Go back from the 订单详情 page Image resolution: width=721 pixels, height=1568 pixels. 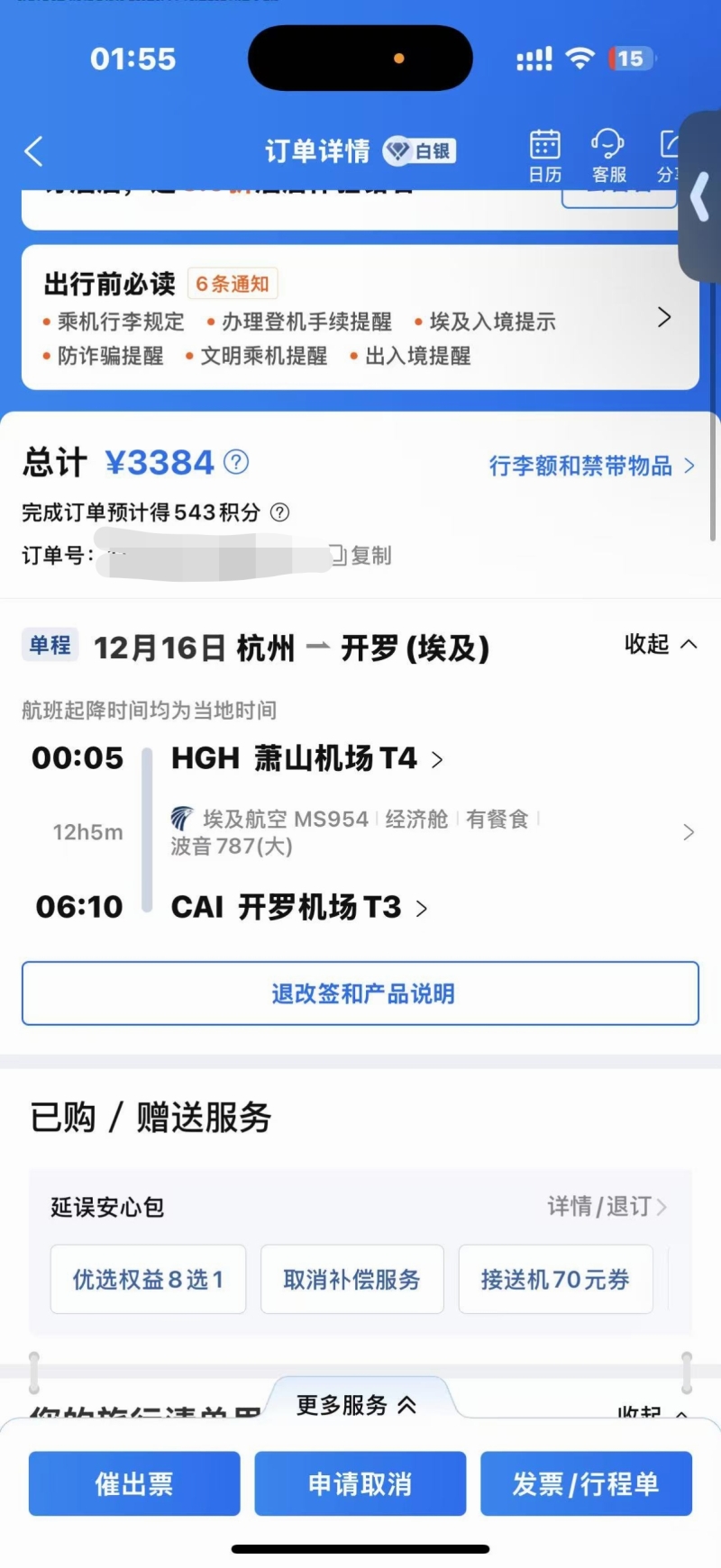(34, 151)
